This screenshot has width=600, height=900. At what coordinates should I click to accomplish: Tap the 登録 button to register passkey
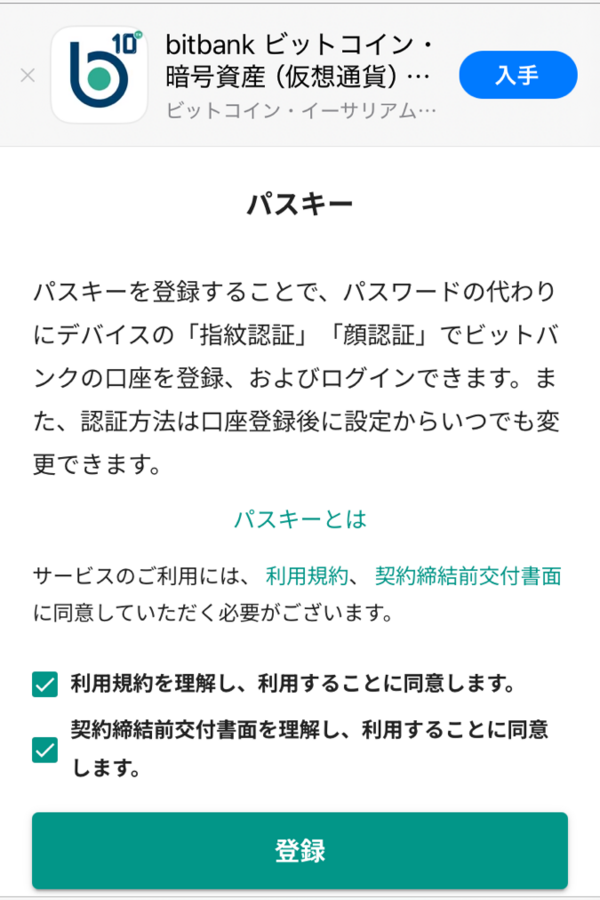tap(300, 851)
